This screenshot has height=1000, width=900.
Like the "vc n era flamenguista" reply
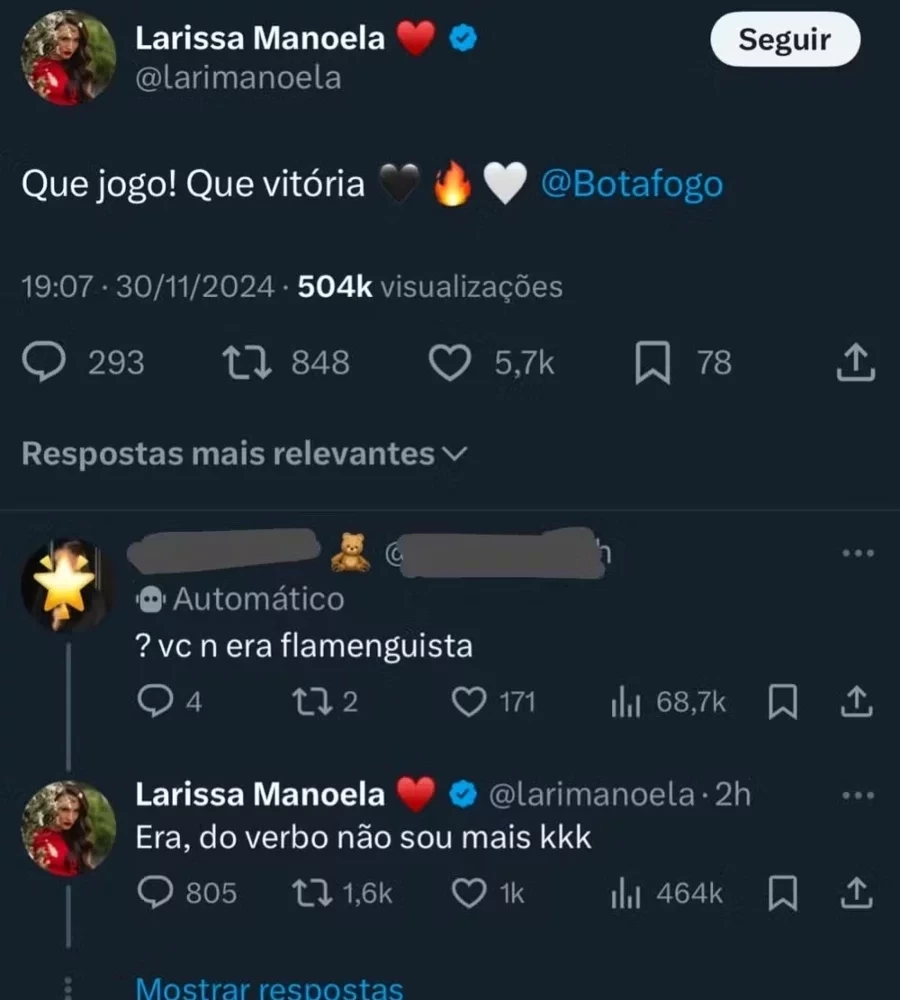coord(468,703)
